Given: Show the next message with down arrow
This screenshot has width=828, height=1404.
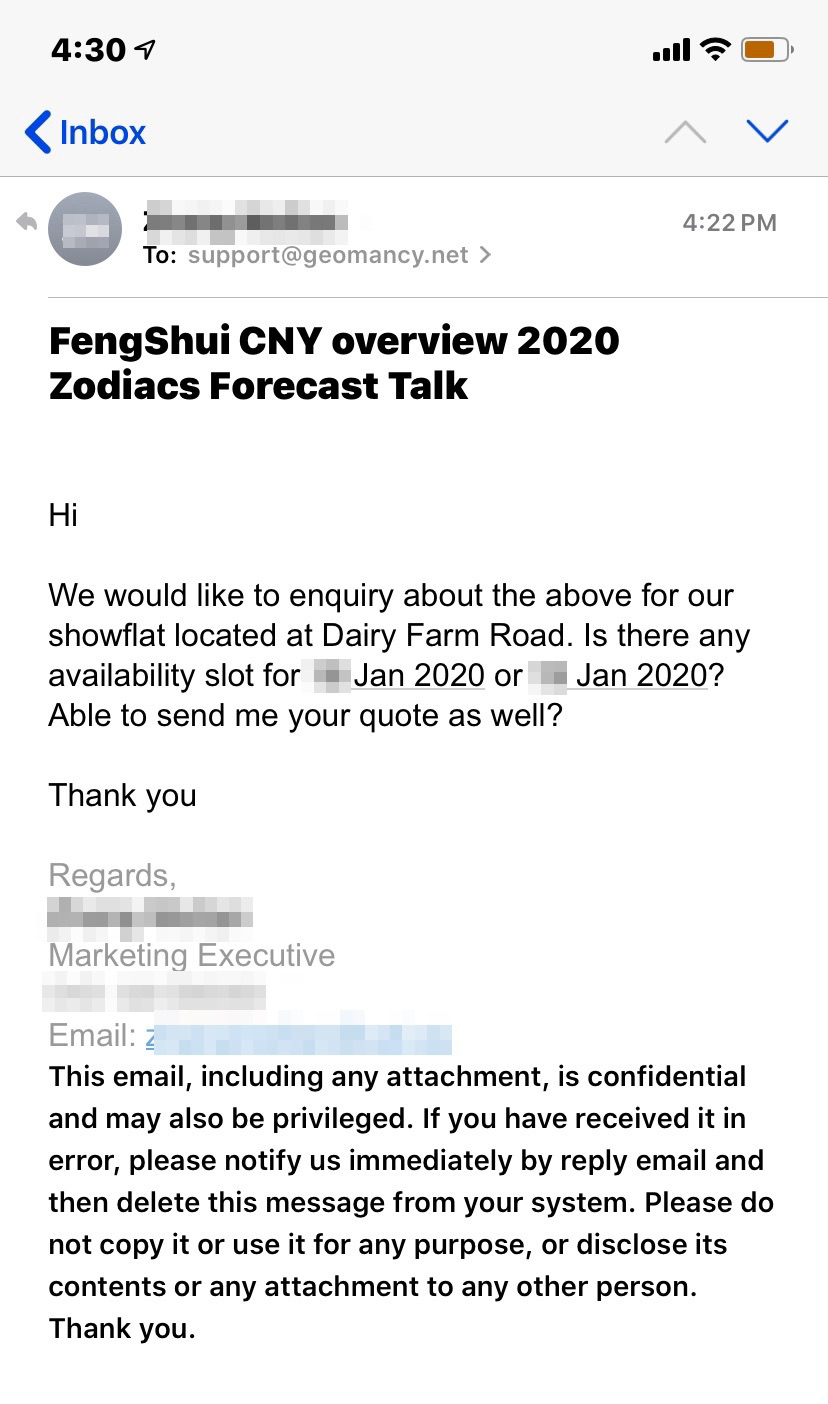Looking at the screenshot, I should [767, 131].
